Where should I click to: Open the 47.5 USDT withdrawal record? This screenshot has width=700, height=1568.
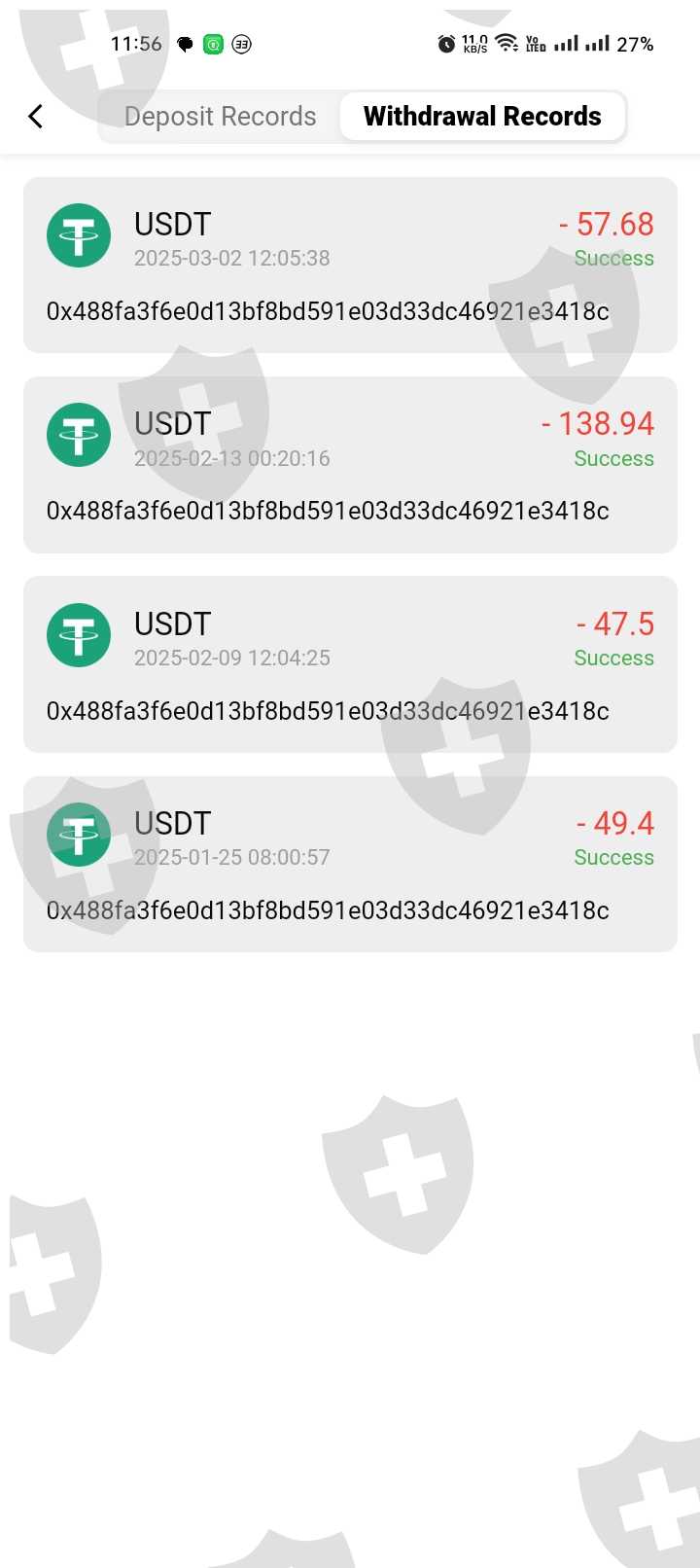click(x=350, y=664)
